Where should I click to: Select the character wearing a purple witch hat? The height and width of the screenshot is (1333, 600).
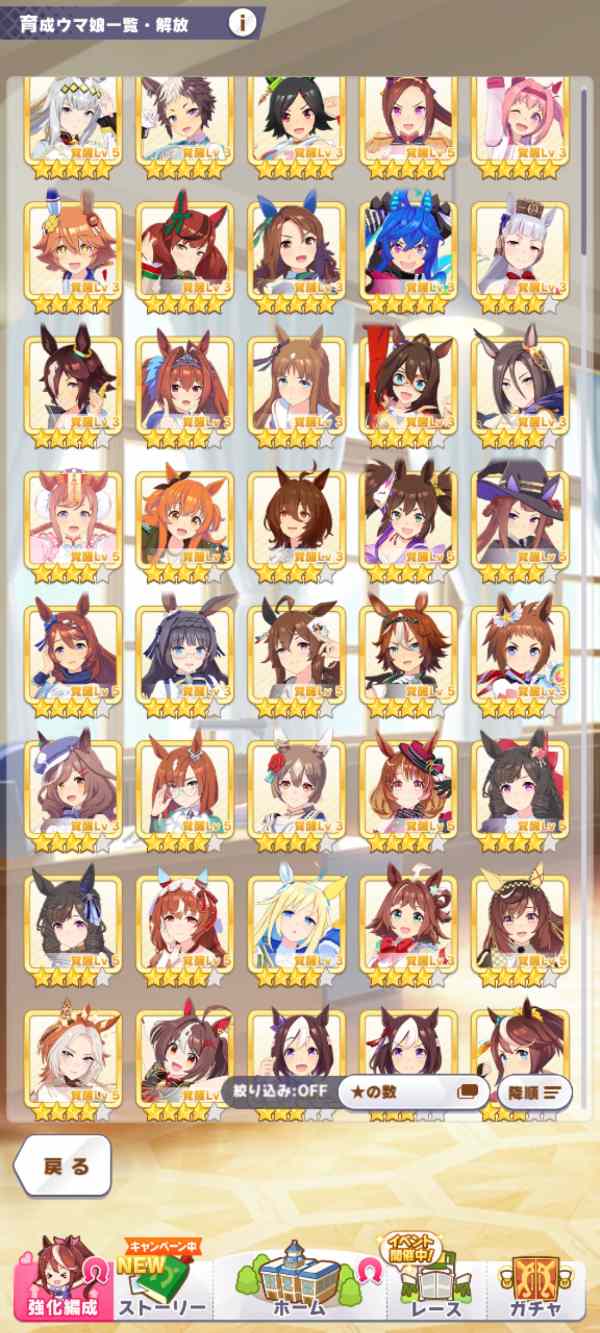click(x=520, y=518)
